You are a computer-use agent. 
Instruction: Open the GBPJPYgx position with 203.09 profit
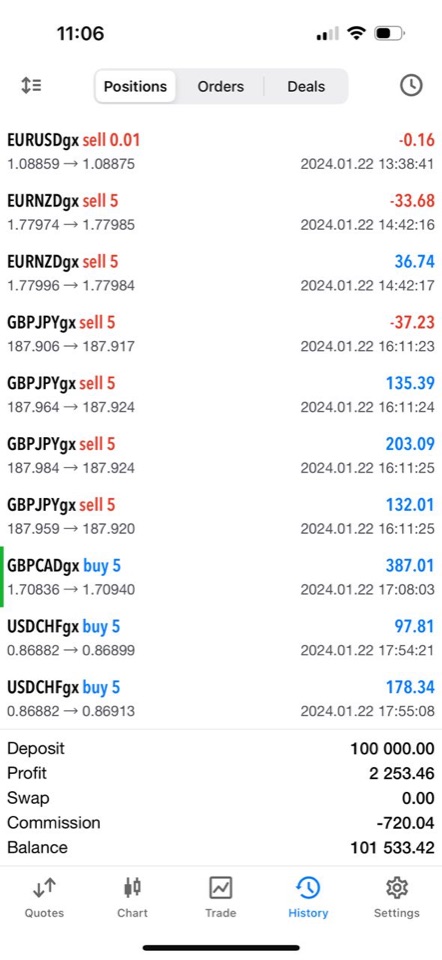click(x=221, y=456)
